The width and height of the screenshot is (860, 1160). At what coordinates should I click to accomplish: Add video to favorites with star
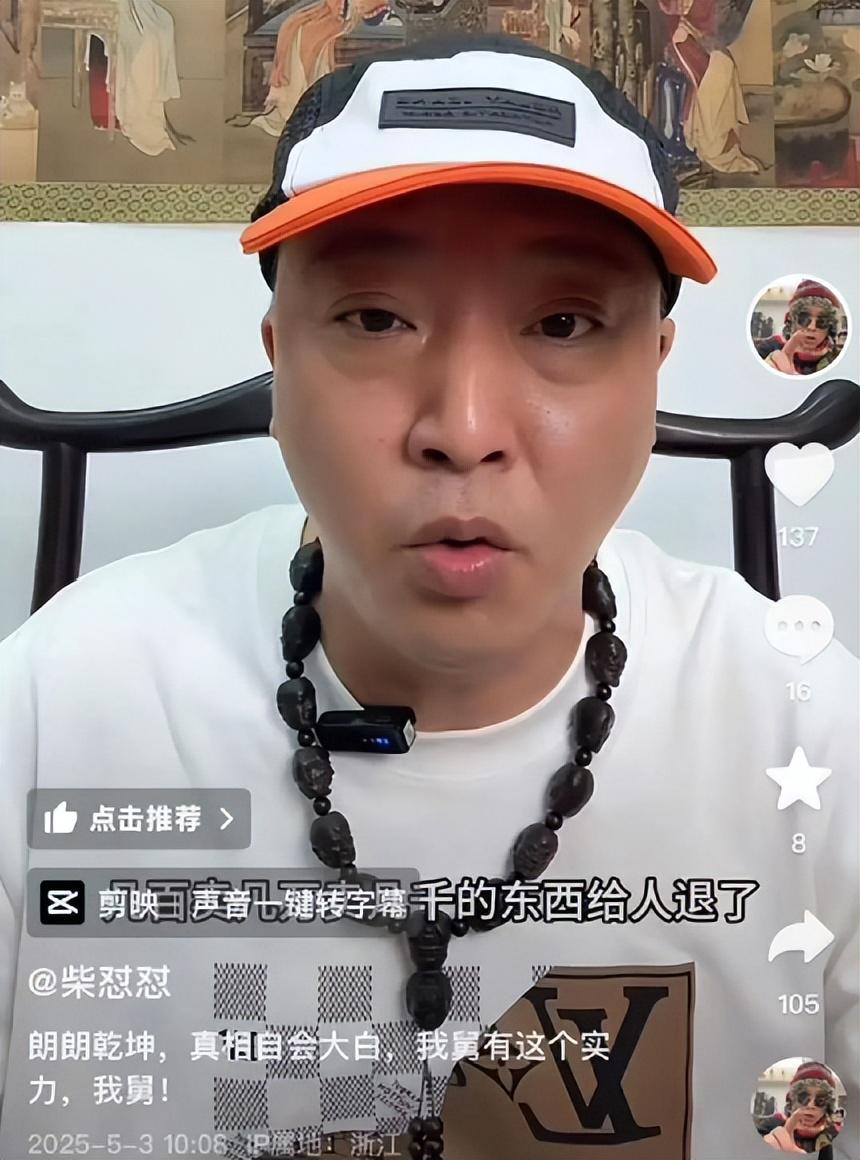(798, 779)
